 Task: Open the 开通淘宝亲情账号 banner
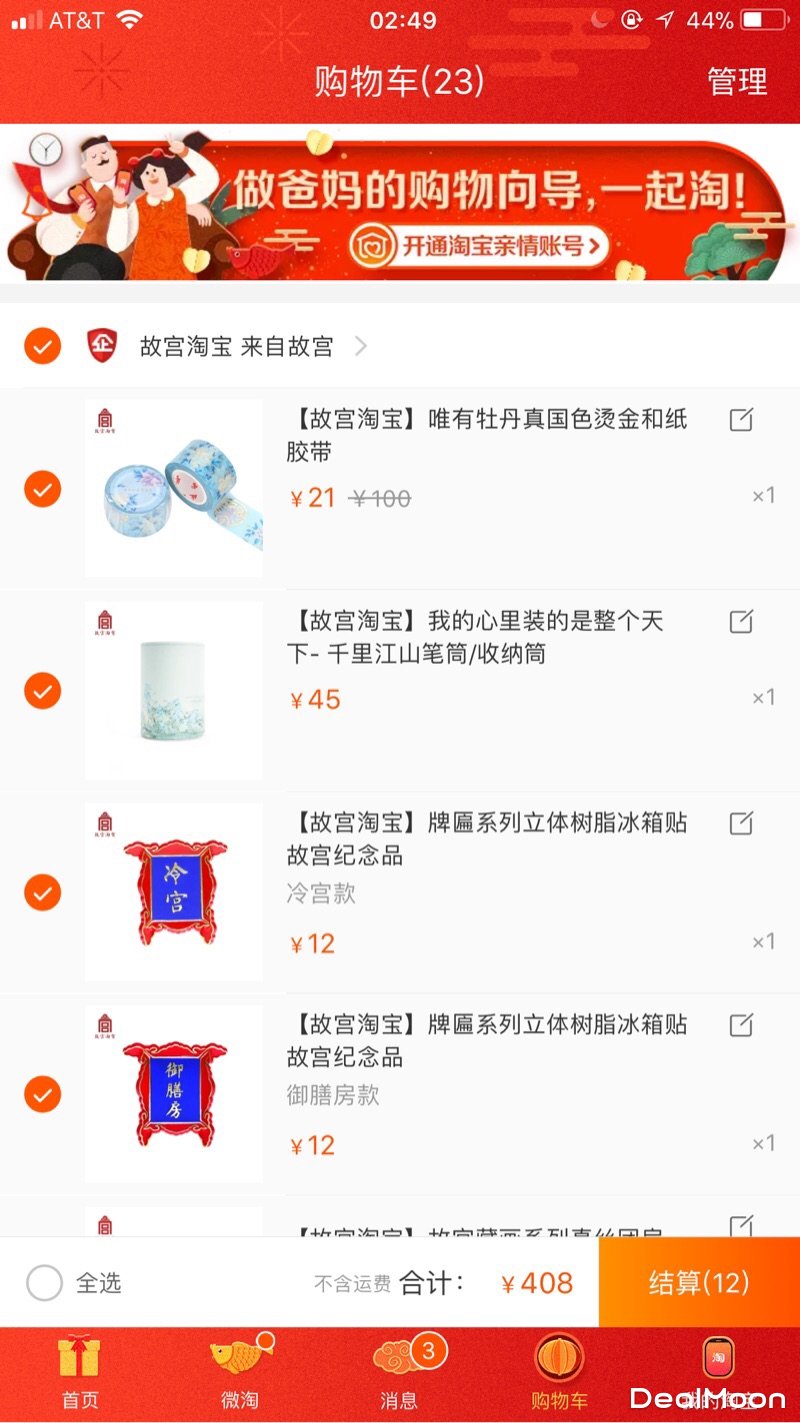[x=480, y=245]
